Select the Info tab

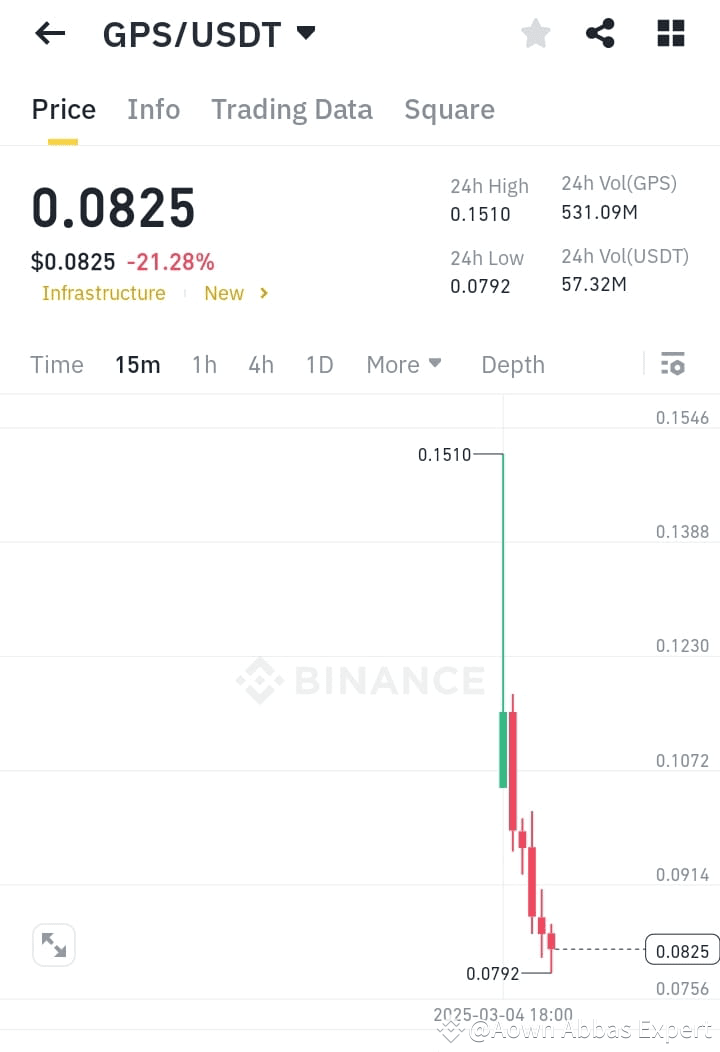(x=153, y=108)
